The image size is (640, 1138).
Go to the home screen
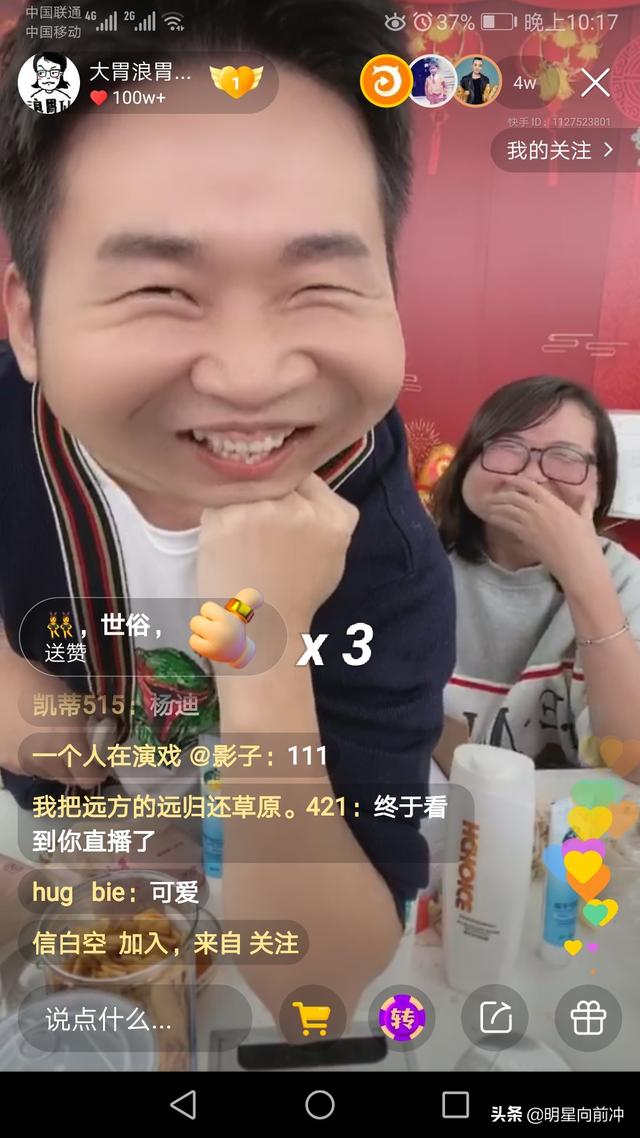[x=320, y=1104]
